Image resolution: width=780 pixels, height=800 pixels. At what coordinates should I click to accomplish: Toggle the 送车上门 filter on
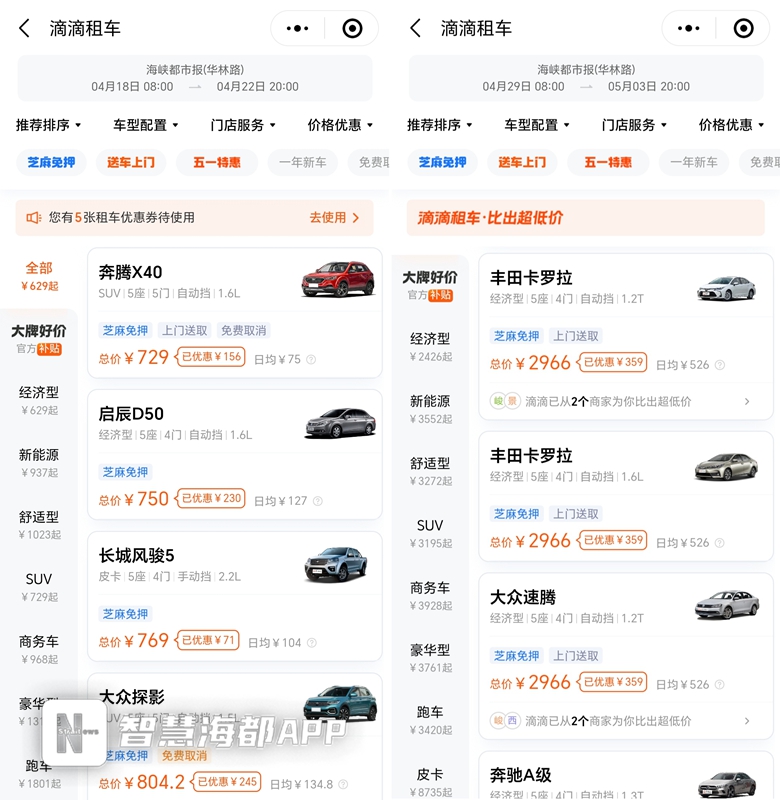point(130,161)
